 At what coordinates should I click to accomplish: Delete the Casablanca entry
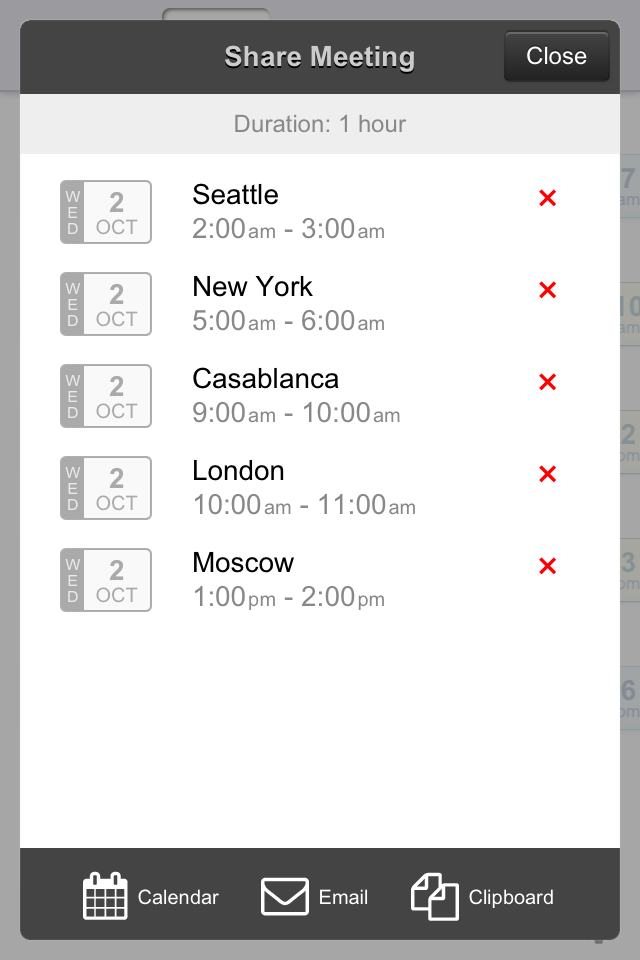tap(547, 382)
